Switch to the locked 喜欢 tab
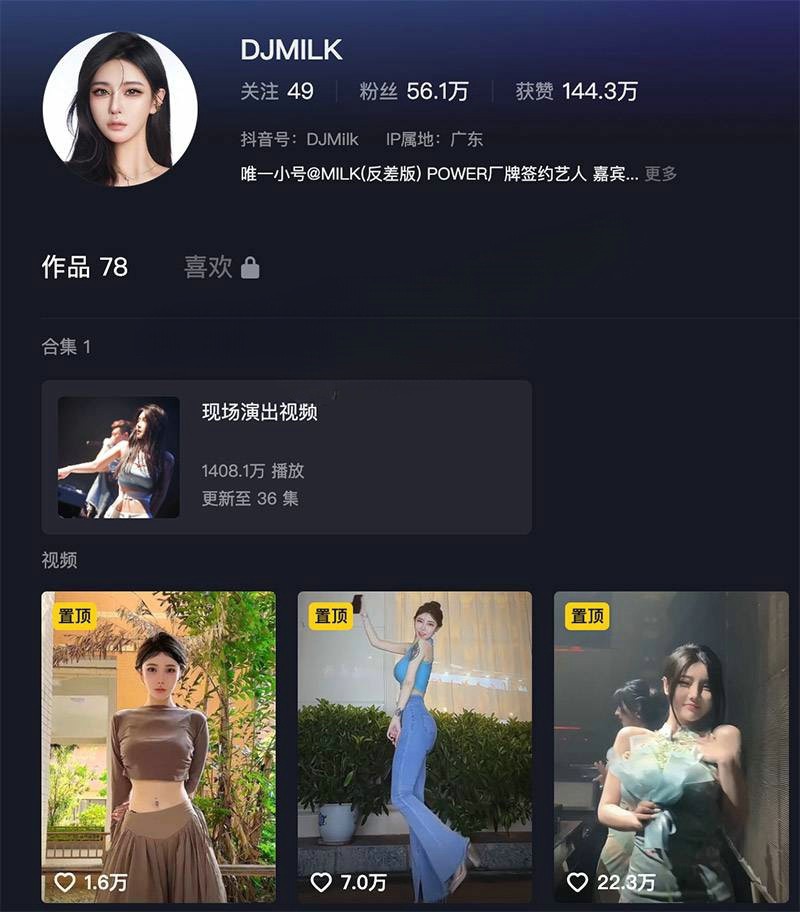This screenshot has width=800, height=912. pos(221,267)
